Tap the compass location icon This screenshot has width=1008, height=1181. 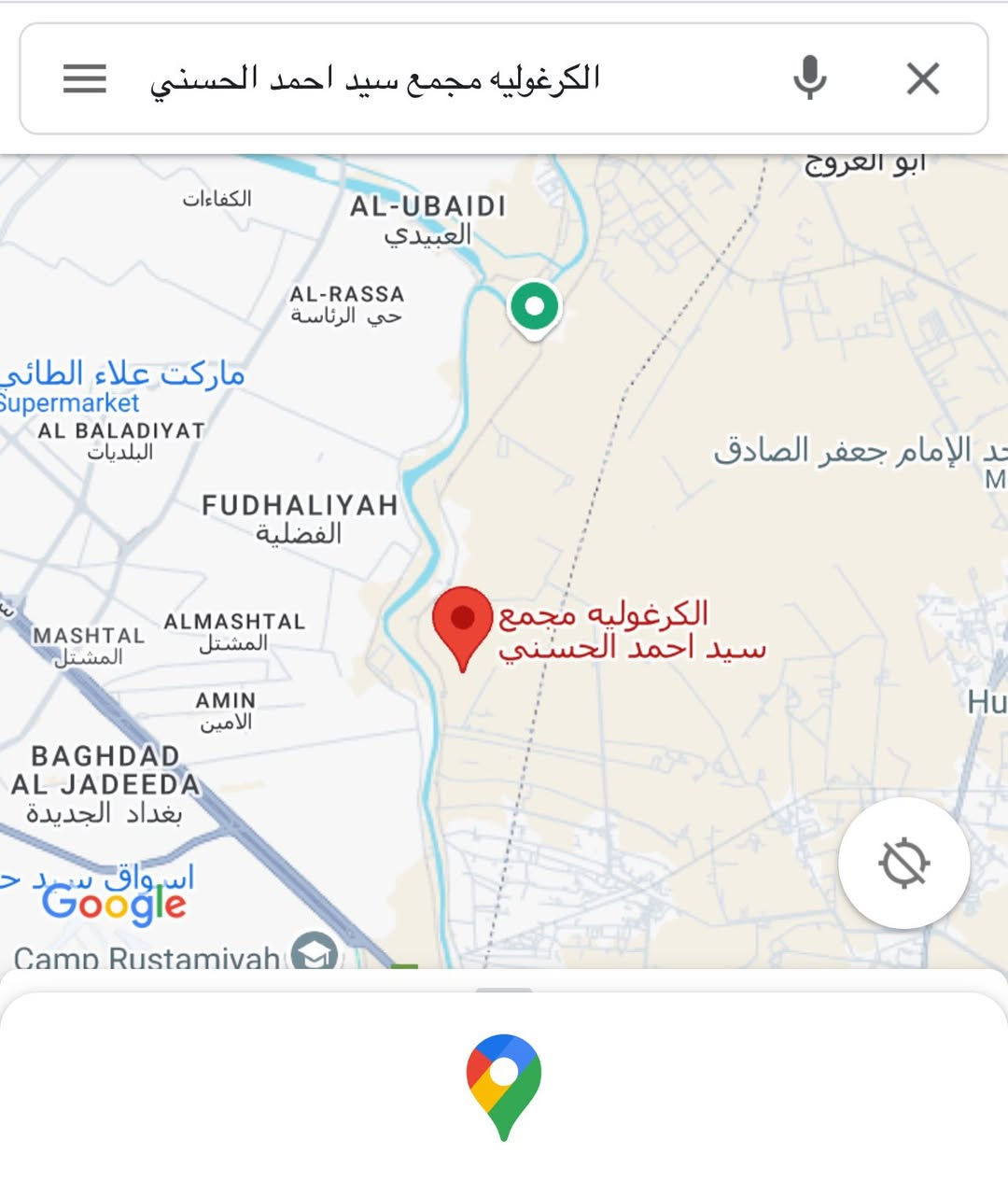pos(903,864)
